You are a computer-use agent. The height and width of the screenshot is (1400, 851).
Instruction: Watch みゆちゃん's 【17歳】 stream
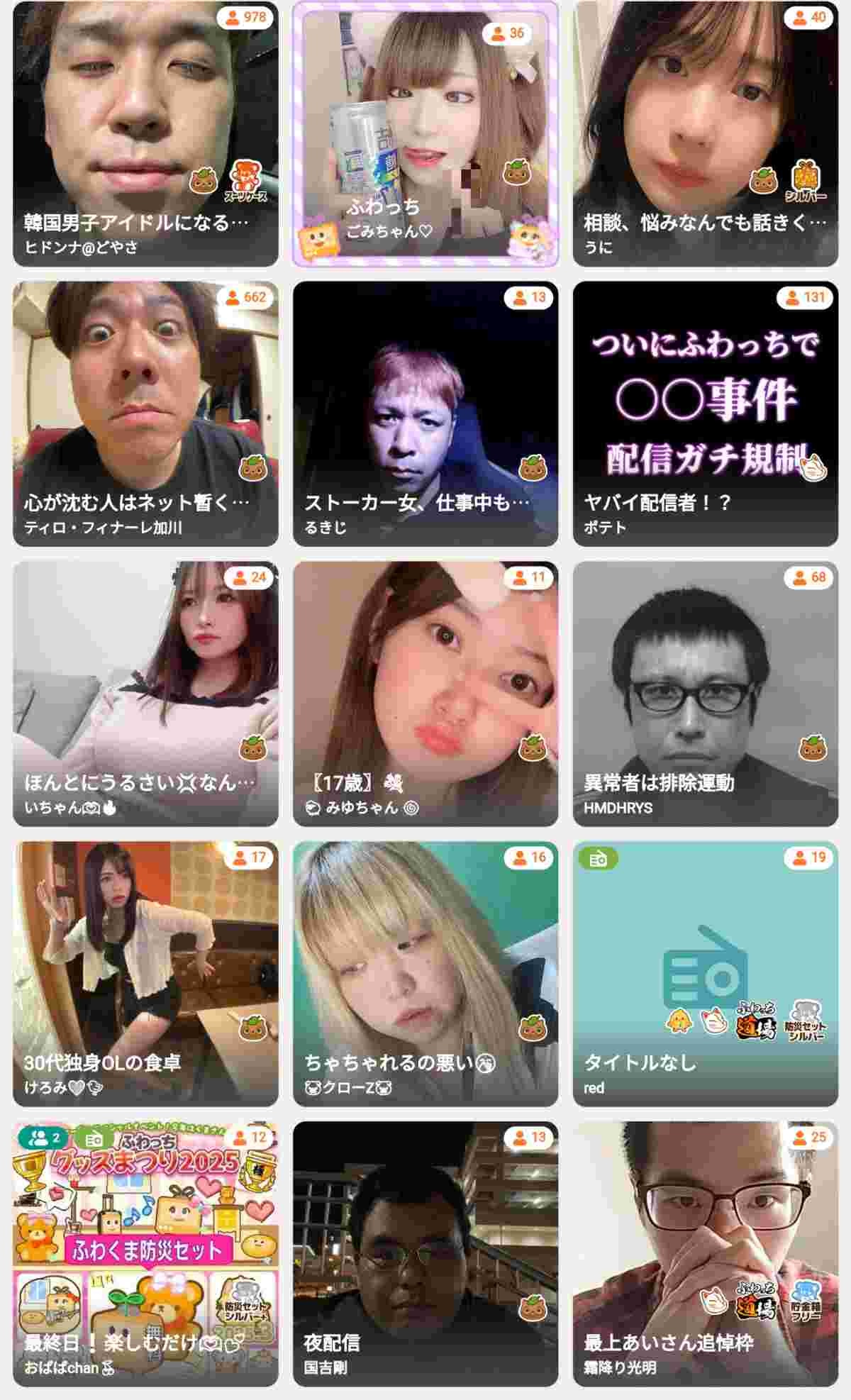pyautogui.click(x=425, y=694)
